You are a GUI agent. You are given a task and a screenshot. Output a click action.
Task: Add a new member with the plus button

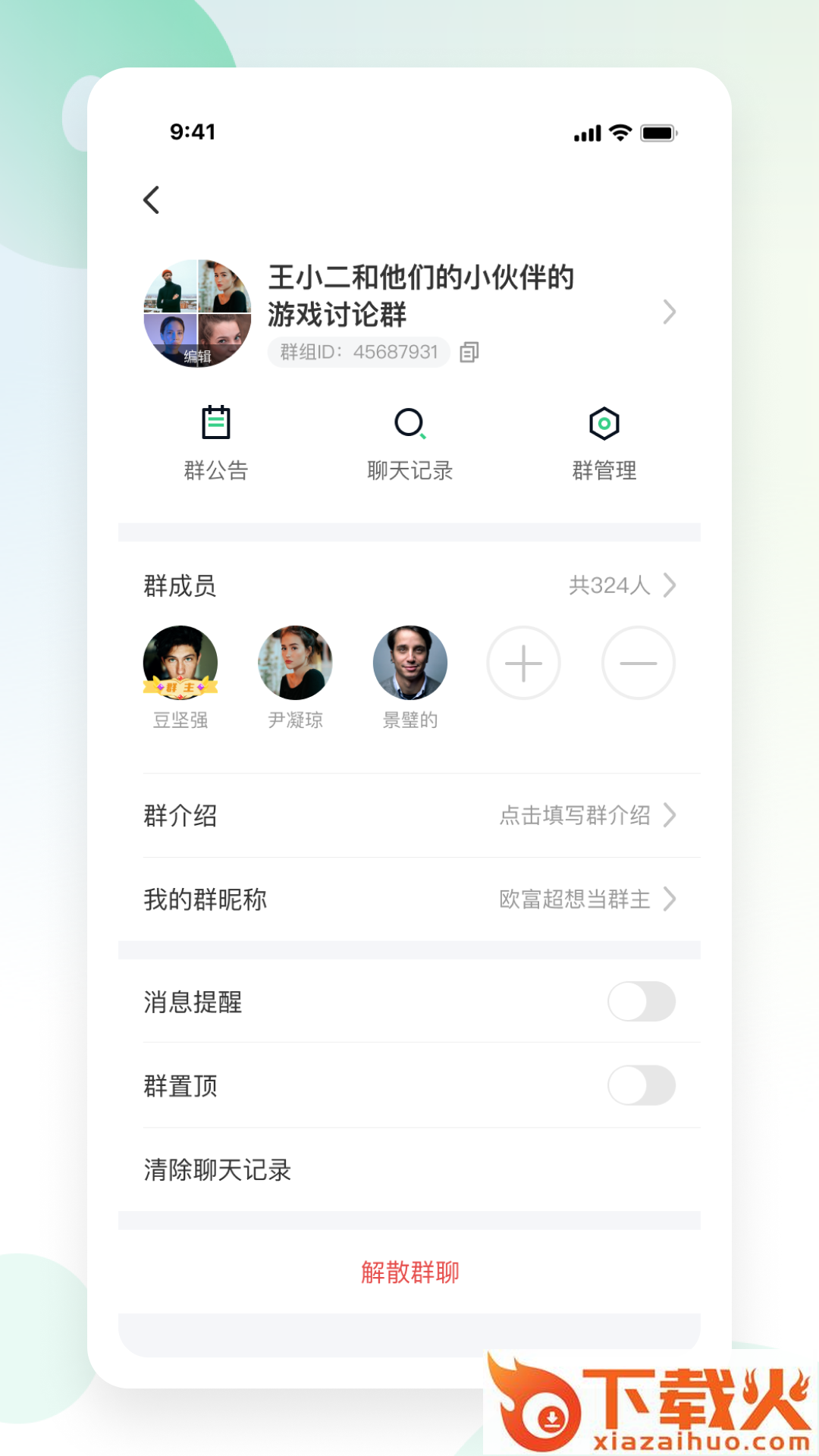(523, 663)
